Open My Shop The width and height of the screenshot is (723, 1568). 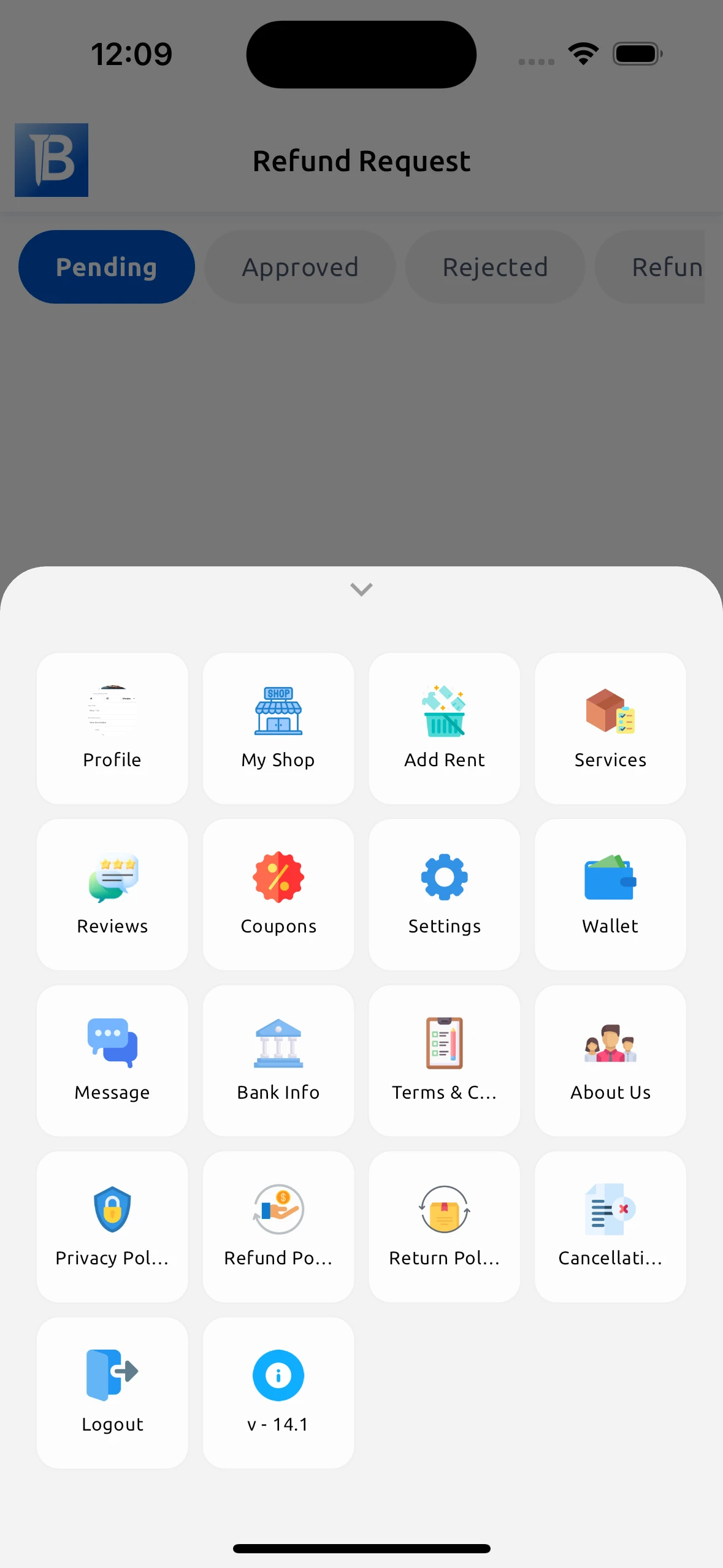point(278,728)
